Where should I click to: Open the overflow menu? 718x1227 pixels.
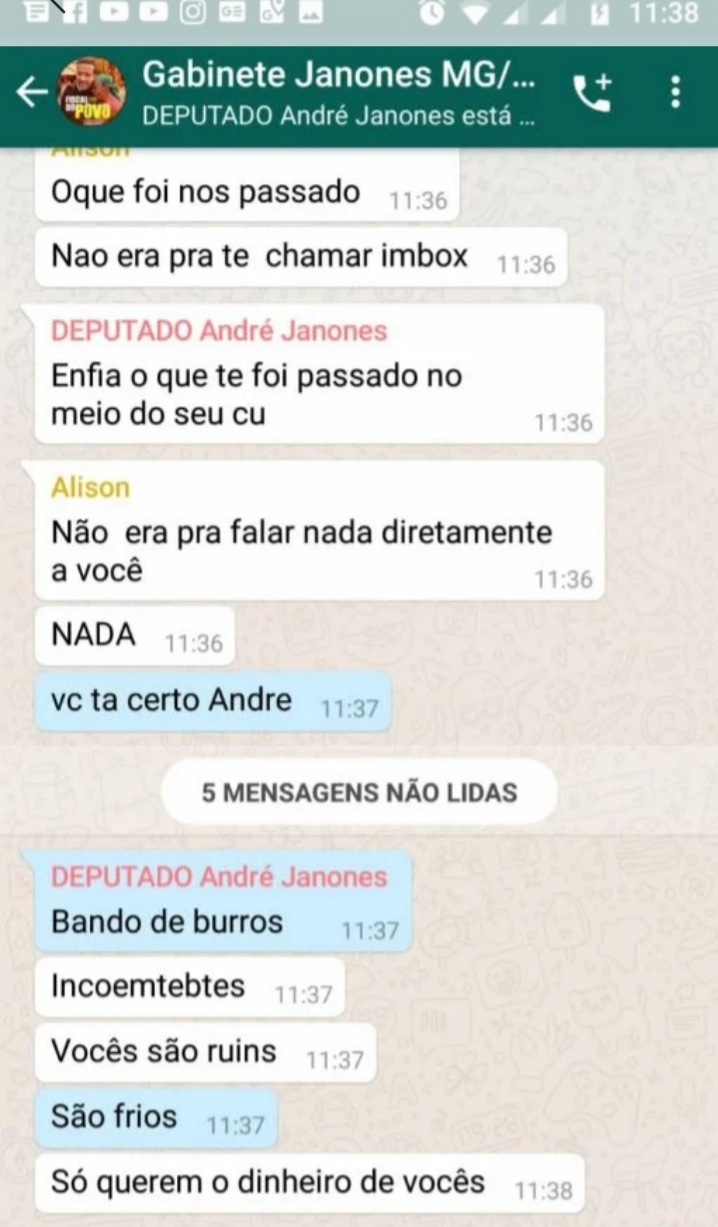(676, 93)
